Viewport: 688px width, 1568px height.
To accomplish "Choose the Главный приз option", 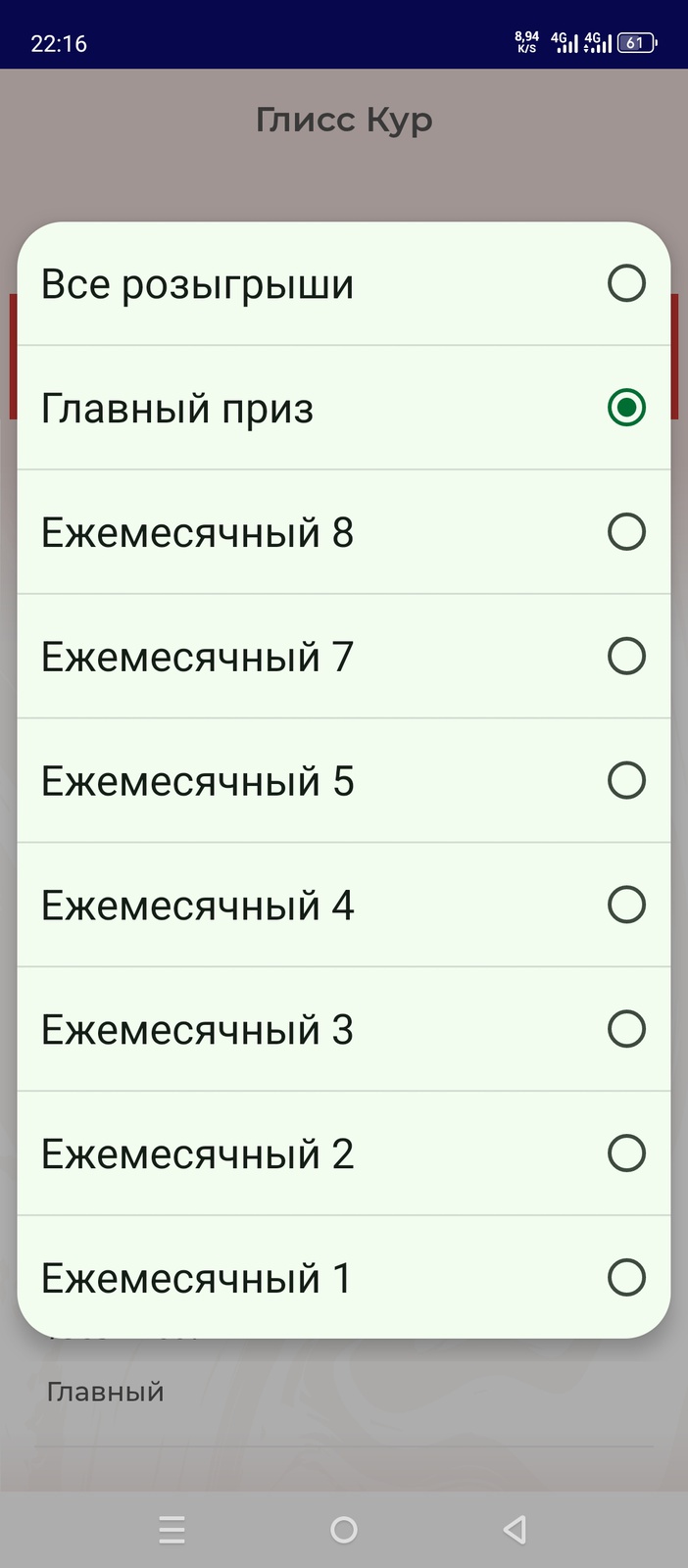I will coord(343,408).
